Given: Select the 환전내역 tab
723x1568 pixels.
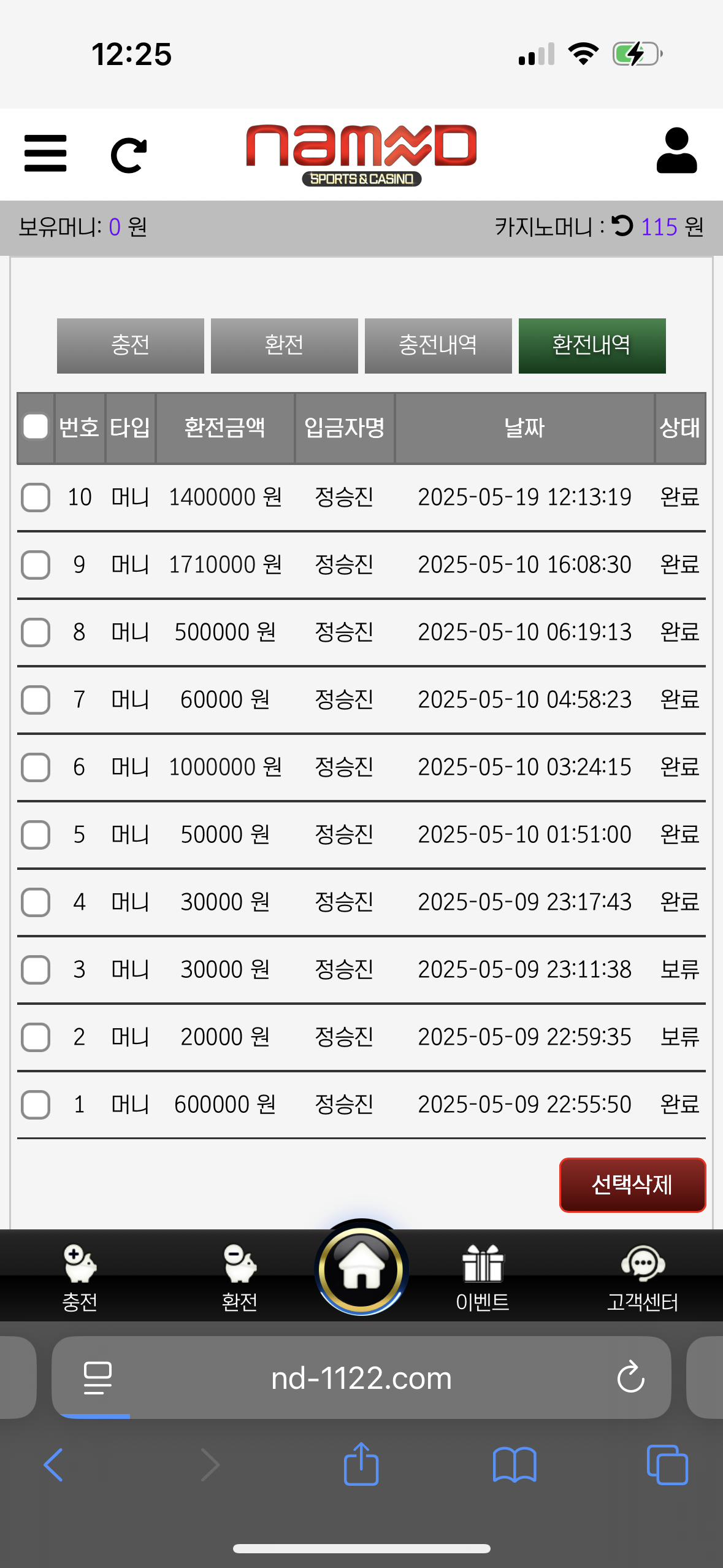Looking at the screenshot, I should [592, 345].
